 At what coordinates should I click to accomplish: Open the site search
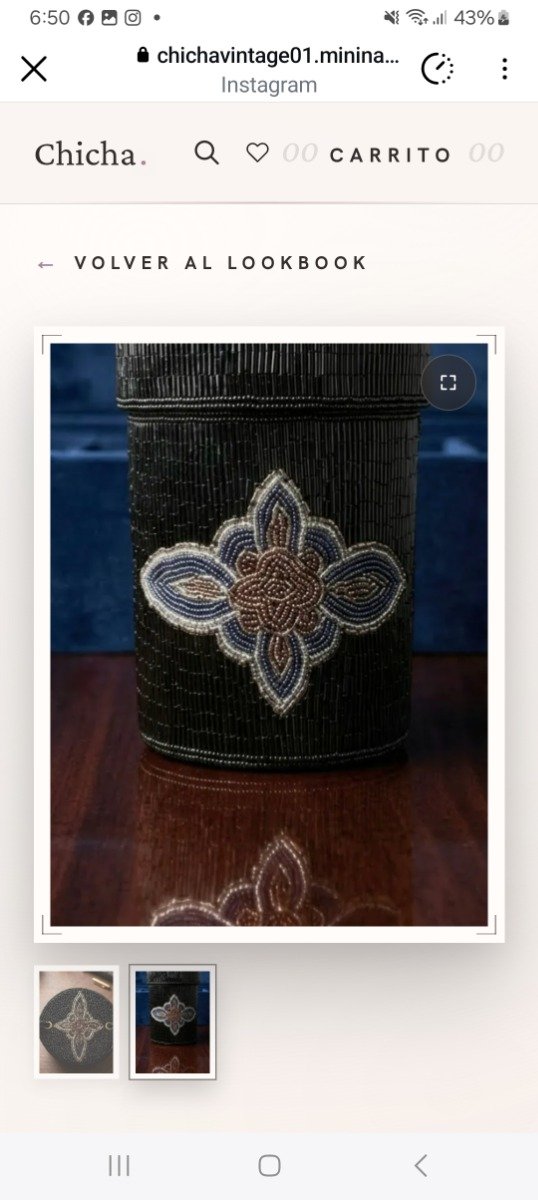[206, 153]
